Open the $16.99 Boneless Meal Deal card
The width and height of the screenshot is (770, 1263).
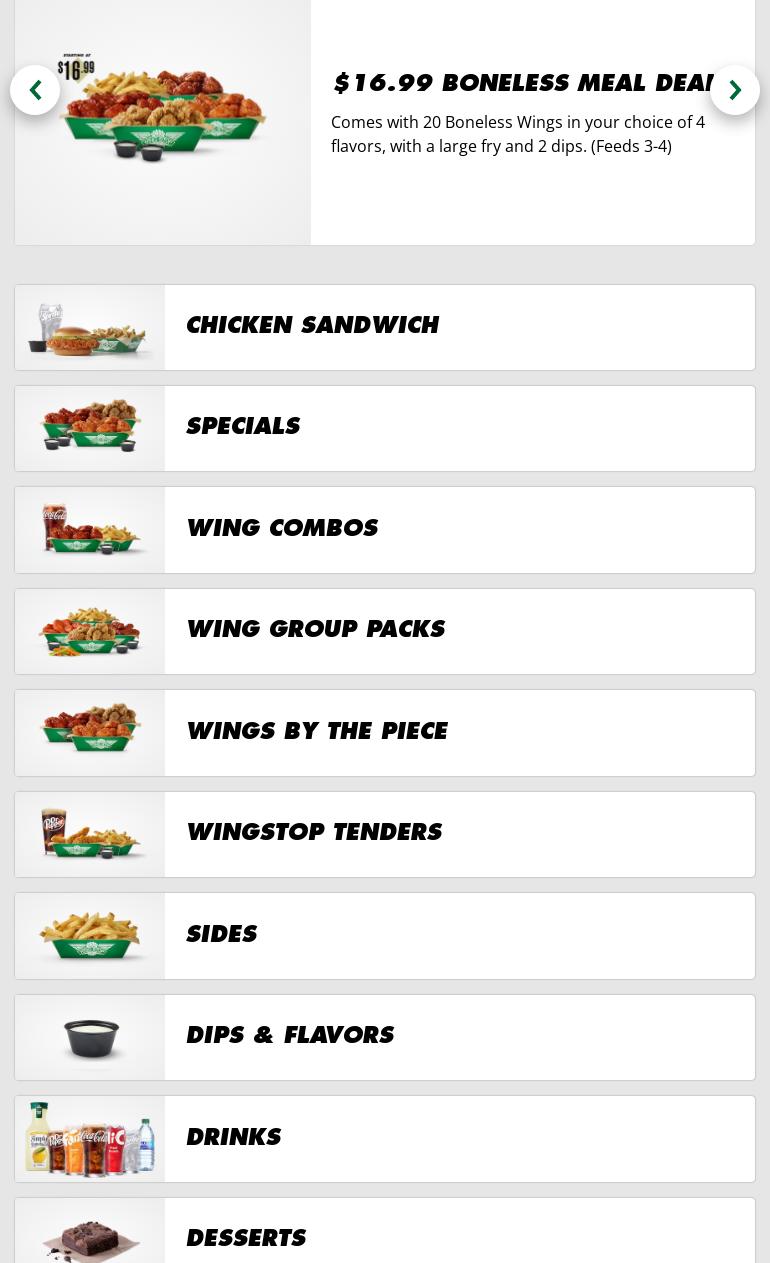385,122
